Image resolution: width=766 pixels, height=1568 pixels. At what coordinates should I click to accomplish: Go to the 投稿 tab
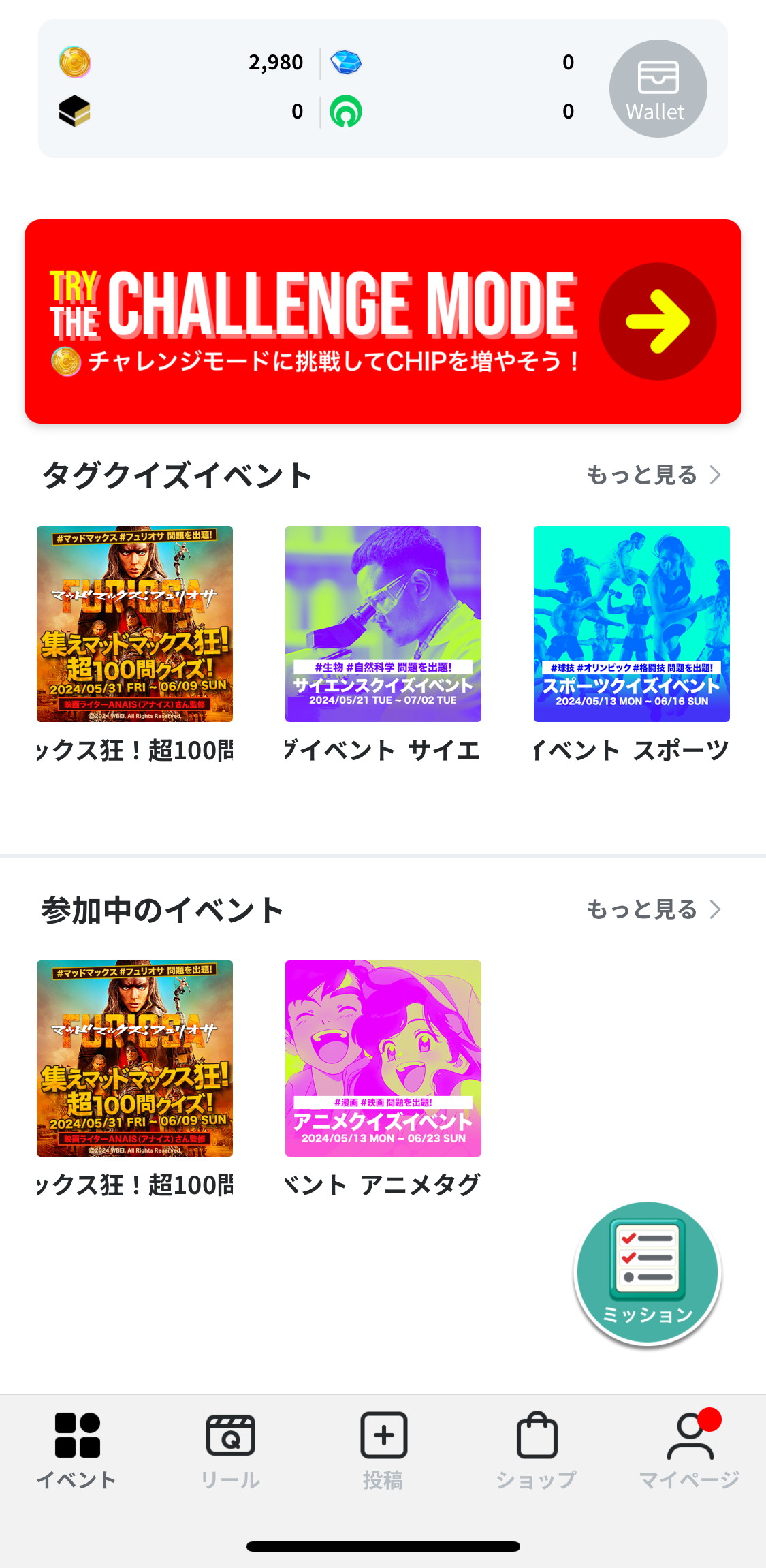click(383, 1449)
